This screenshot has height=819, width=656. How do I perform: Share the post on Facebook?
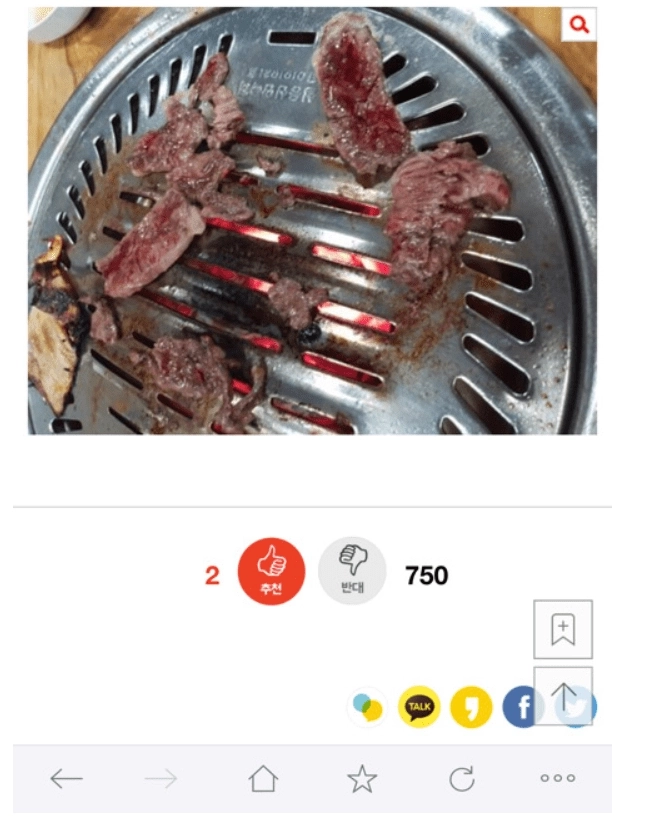[520, 707]
